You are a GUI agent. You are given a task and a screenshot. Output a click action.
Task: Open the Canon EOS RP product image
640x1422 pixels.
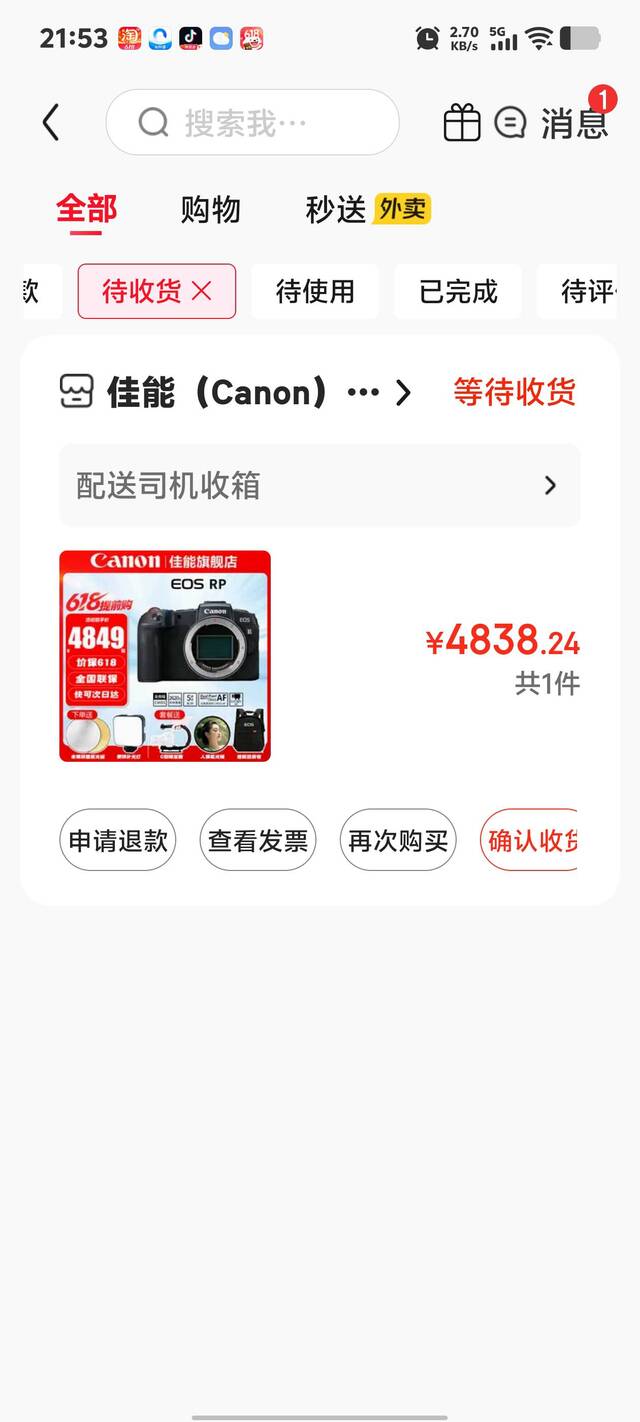[x=165, y=656]
